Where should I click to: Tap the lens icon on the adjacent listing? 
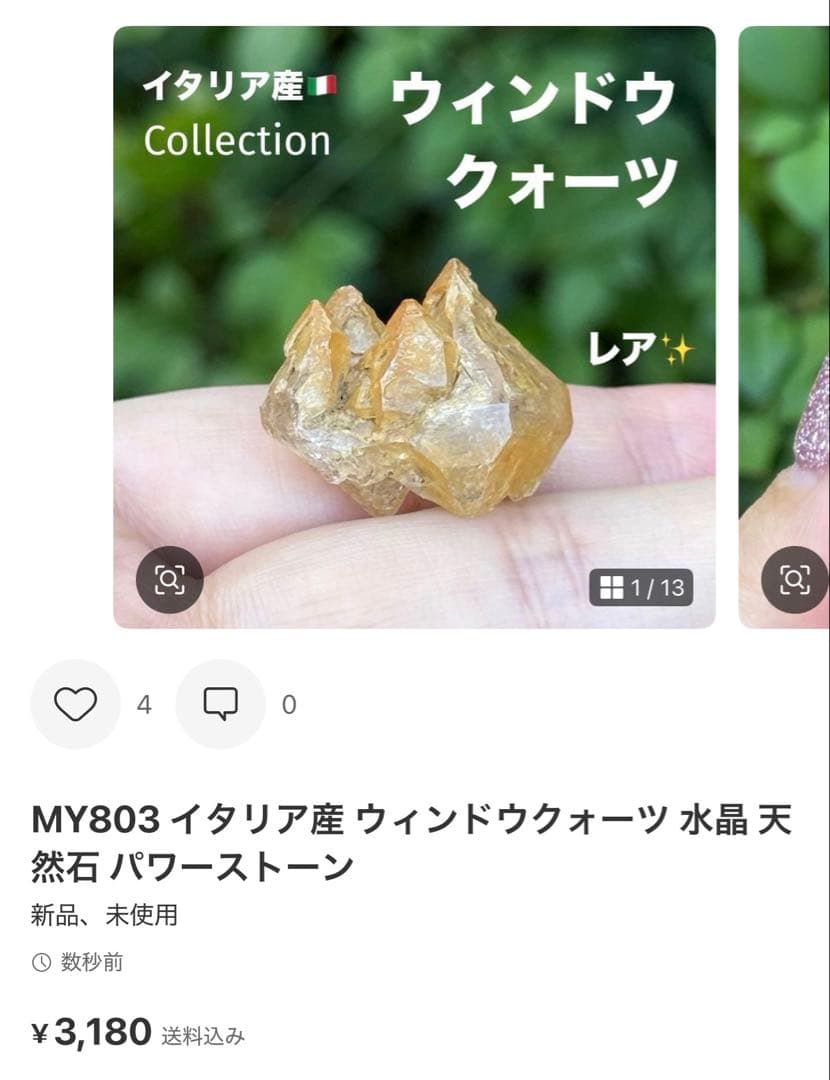pyautogui.click(x=793, y=577)
